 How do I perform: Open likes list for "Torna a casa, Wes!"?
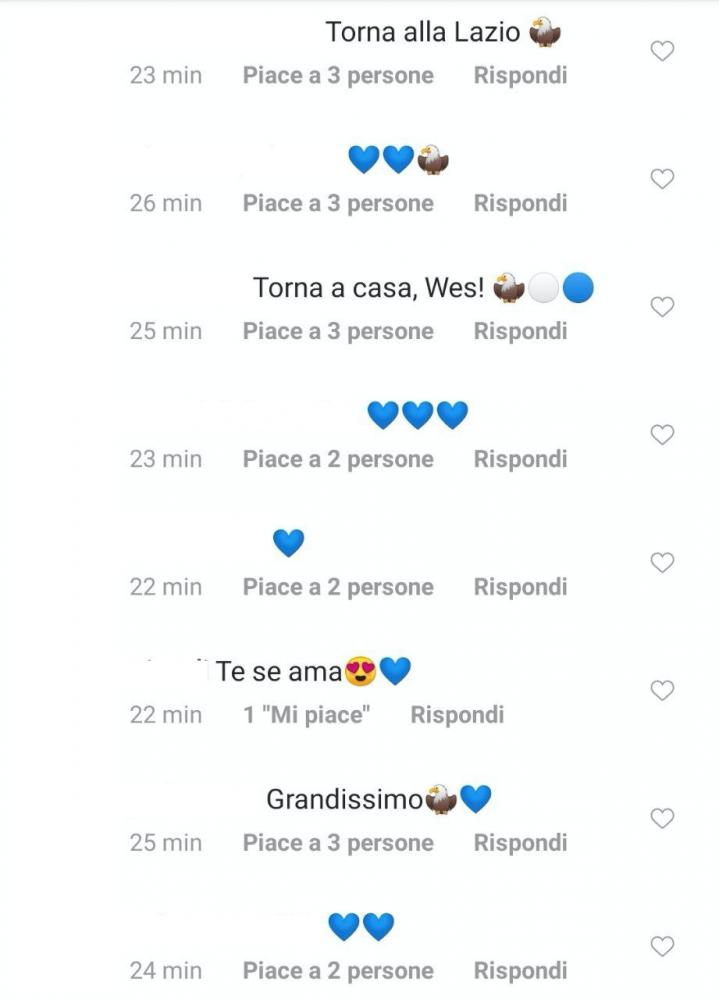coord(338,331)
